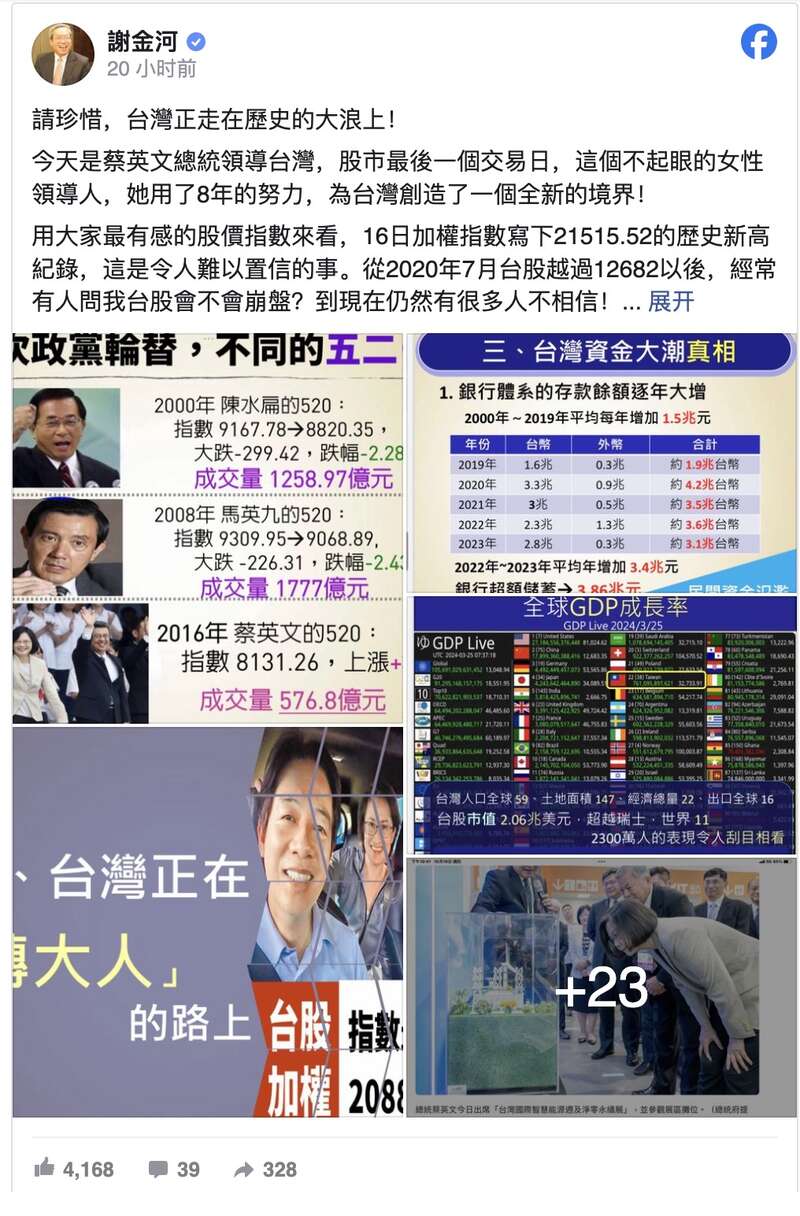This screenshot has height=1216, width=800.
Task: Expand the post text with 展开
Action: (x=671, y=301)
